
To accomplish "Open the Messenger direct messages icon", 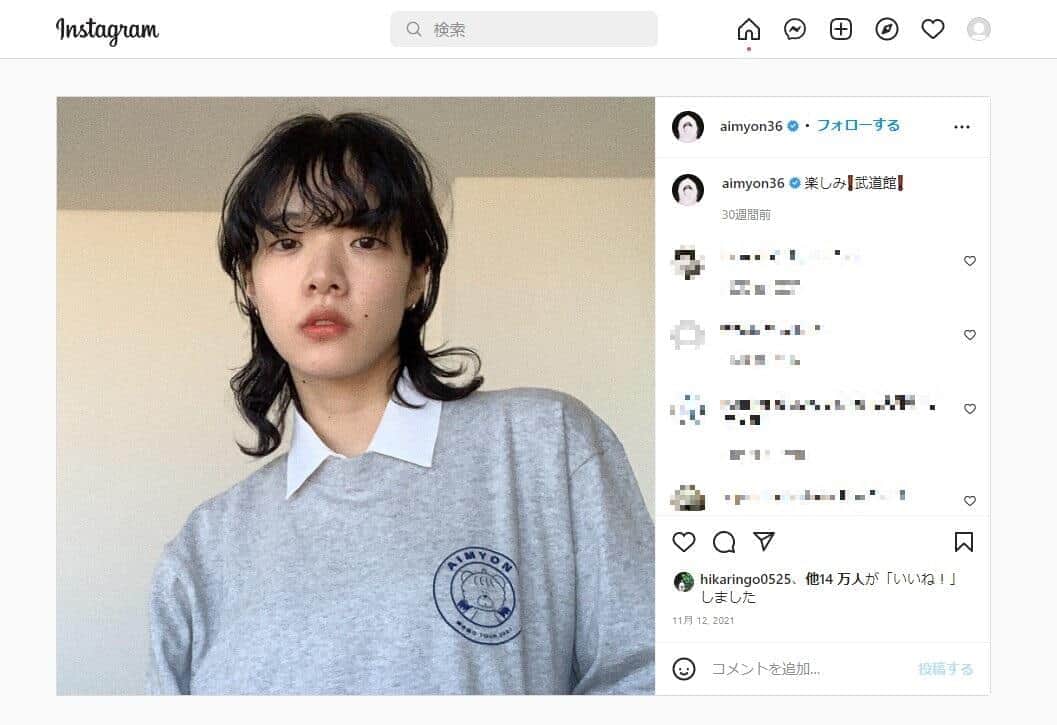I will (x=795, y=30).
